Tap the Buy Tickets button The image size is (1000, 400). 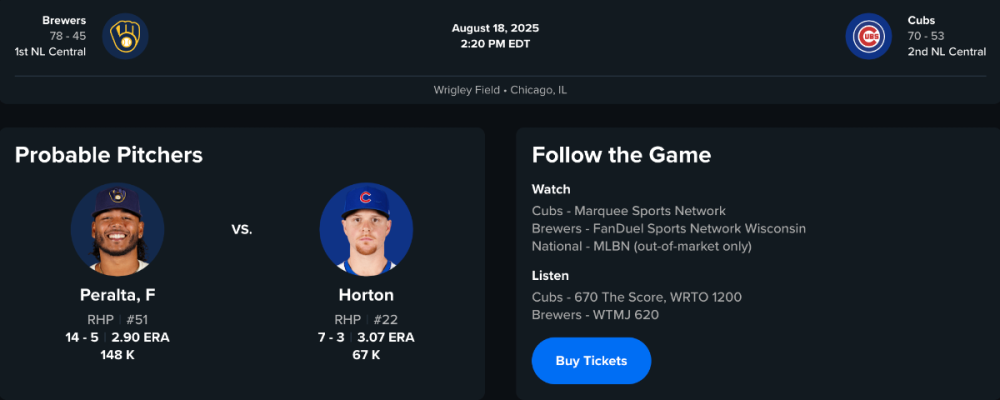(591, 361)
